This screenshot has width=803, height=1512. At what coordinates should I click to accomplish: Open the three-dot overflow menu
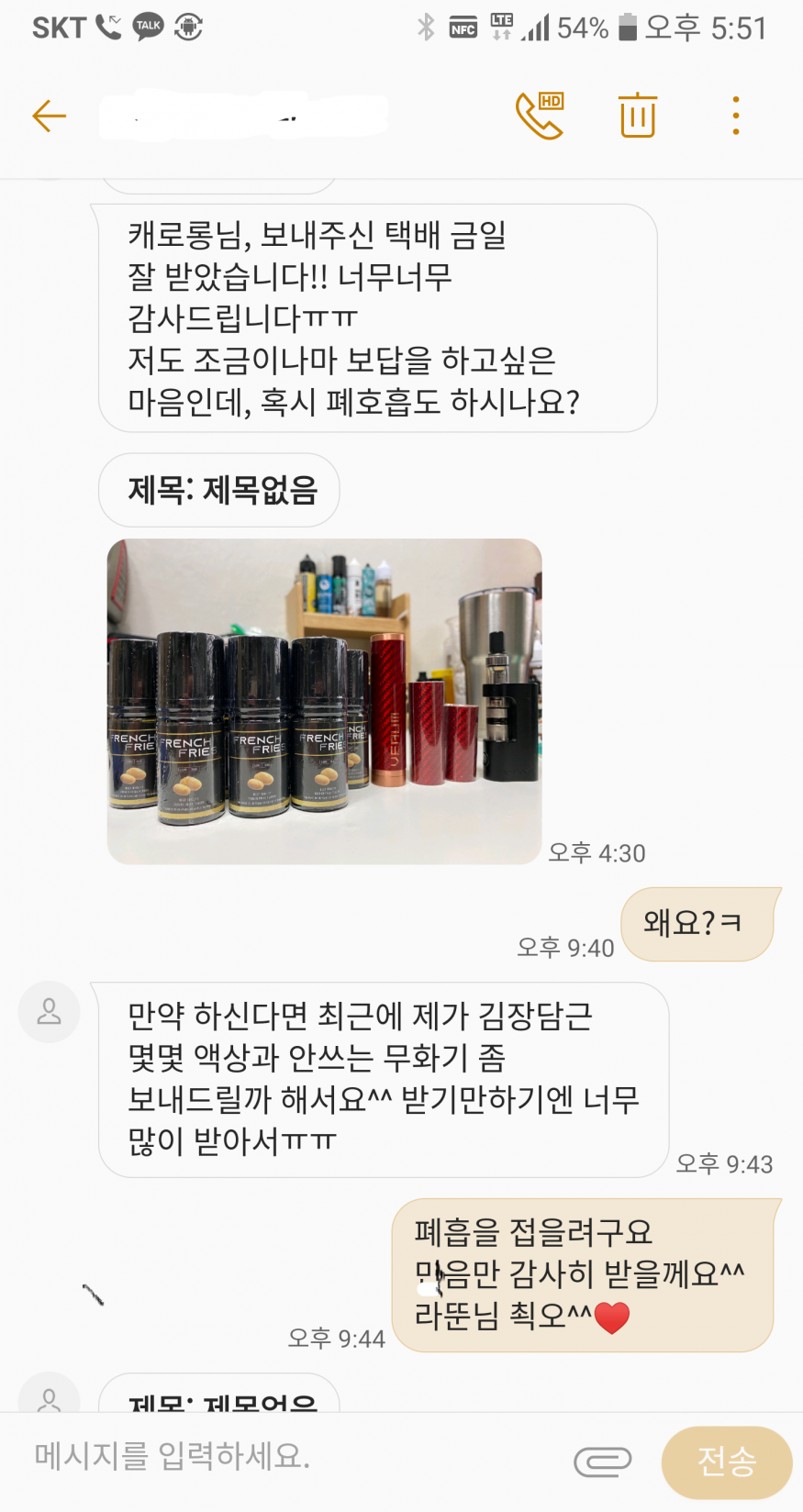735,116
